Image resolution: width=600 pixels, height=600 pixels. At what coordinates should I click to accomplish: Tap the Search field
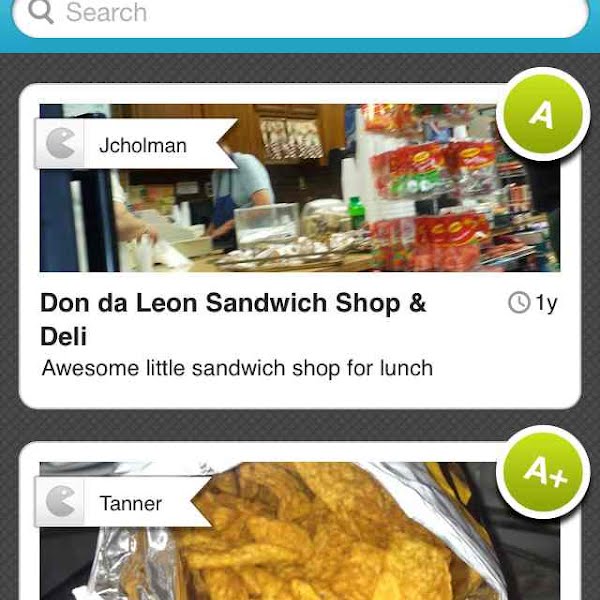click(x=300, y=14)
